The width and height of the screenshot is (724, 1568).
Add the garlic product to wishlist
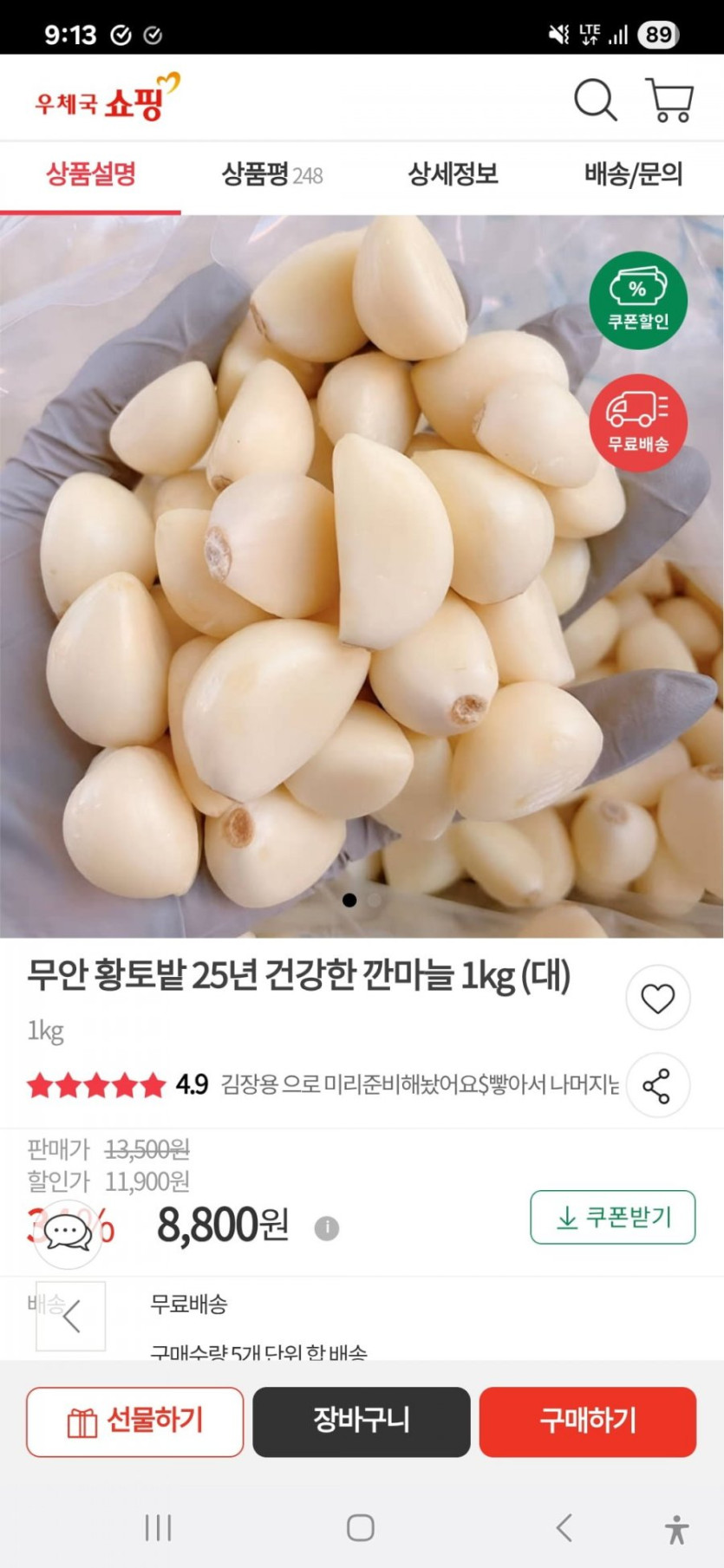click(657, 999)
